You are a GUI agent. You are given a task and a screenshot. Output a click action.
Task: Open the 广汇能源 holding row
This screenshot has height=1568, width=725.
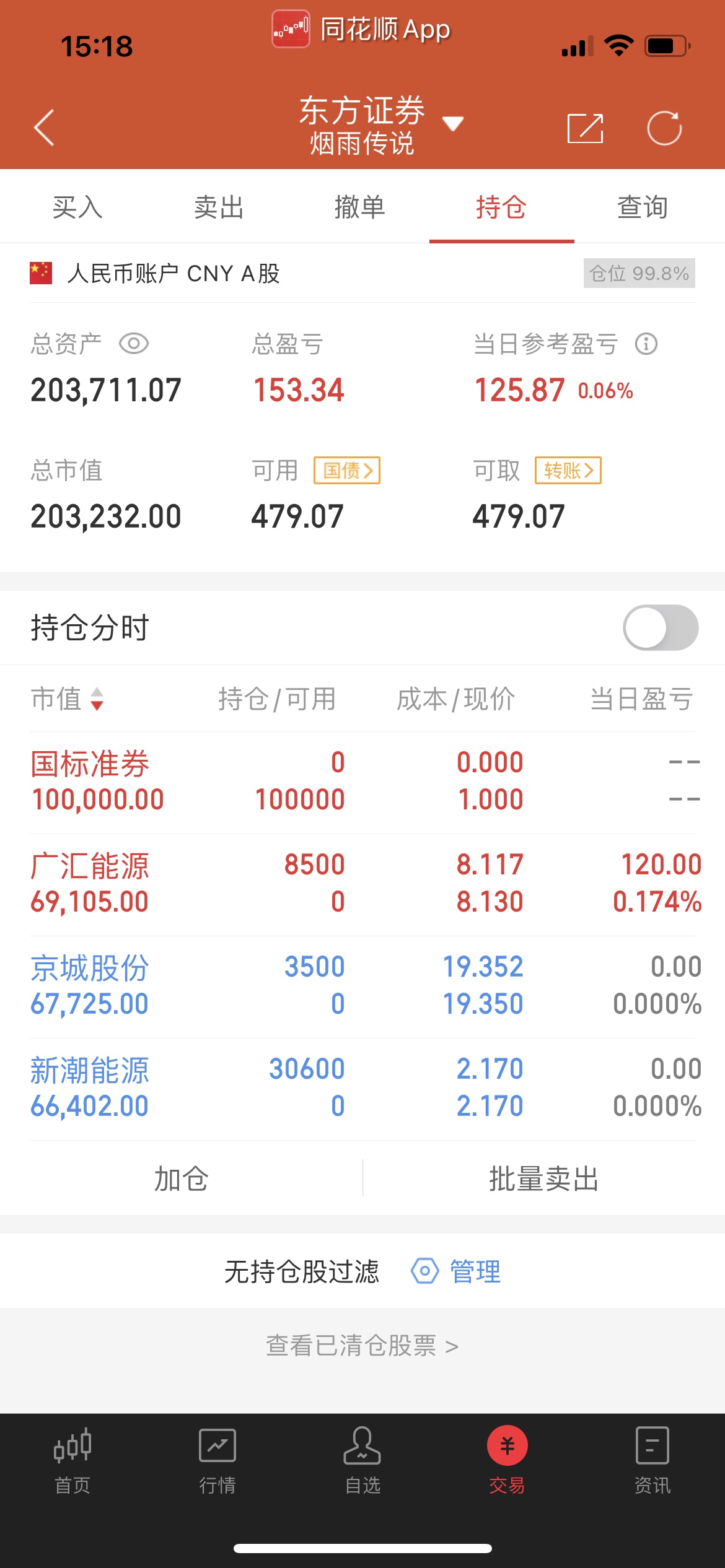tap(362, 884)
